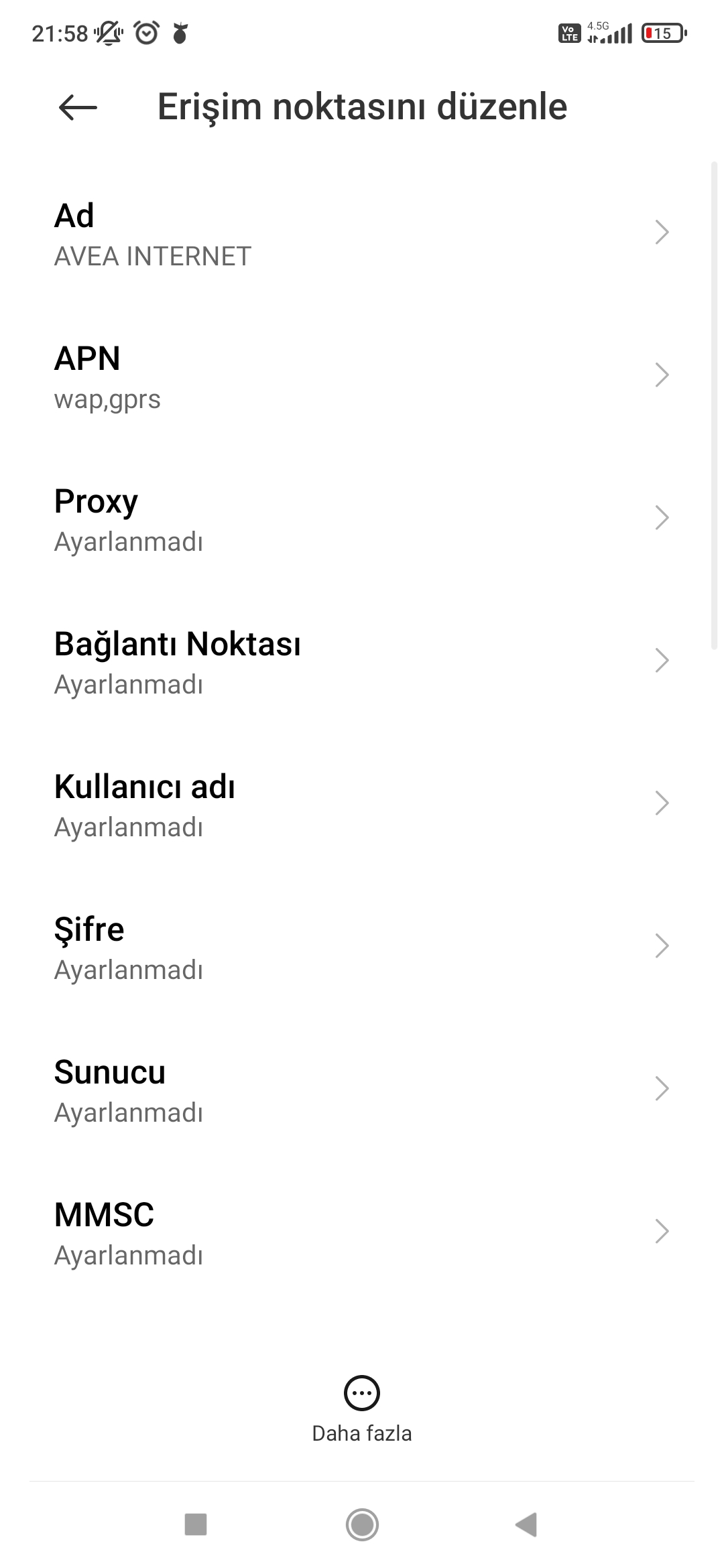Image resolution: width=724 pixels, height=1568 pixels.
Task: Edit Kullanıcı adı field
Action: click(362, 804)
